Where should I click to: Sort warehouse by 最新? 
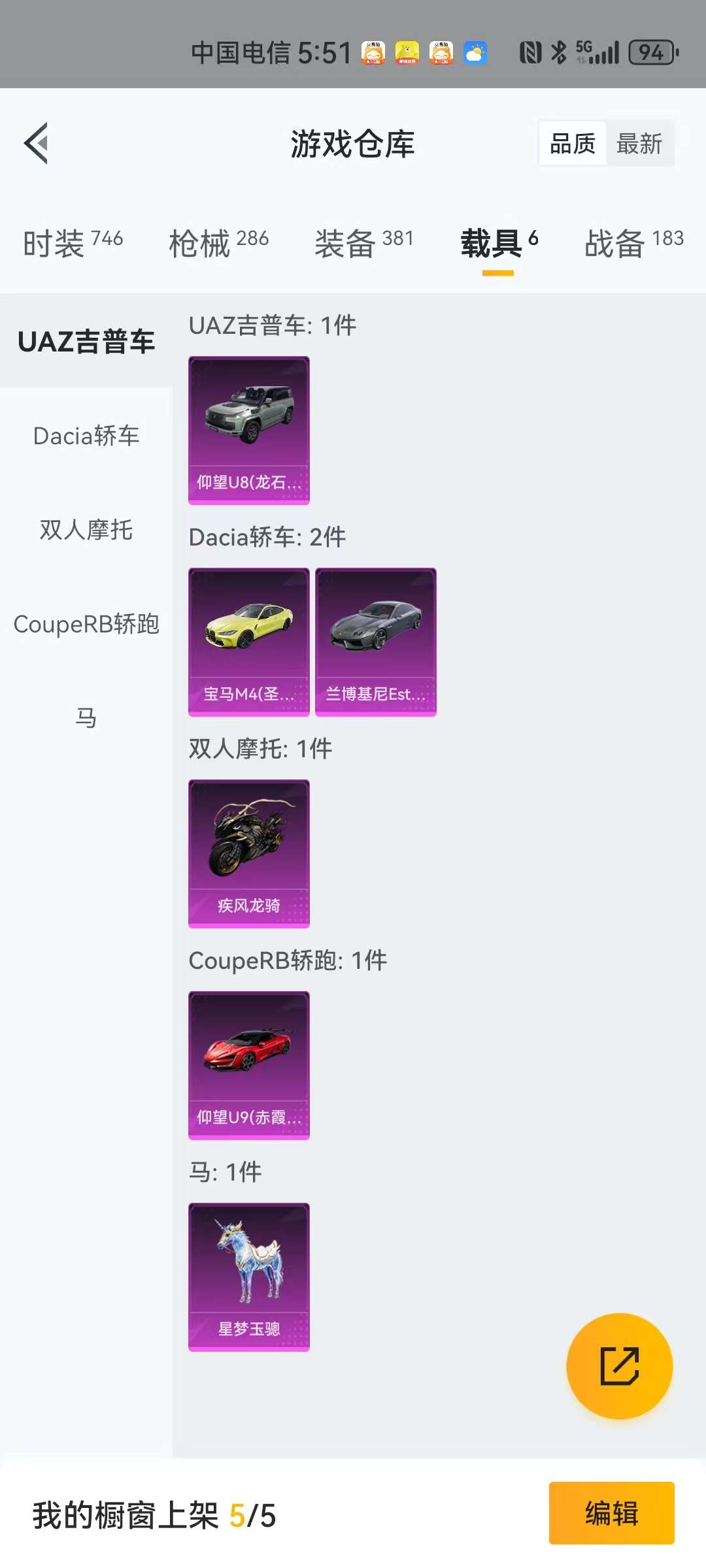(639, 144)
